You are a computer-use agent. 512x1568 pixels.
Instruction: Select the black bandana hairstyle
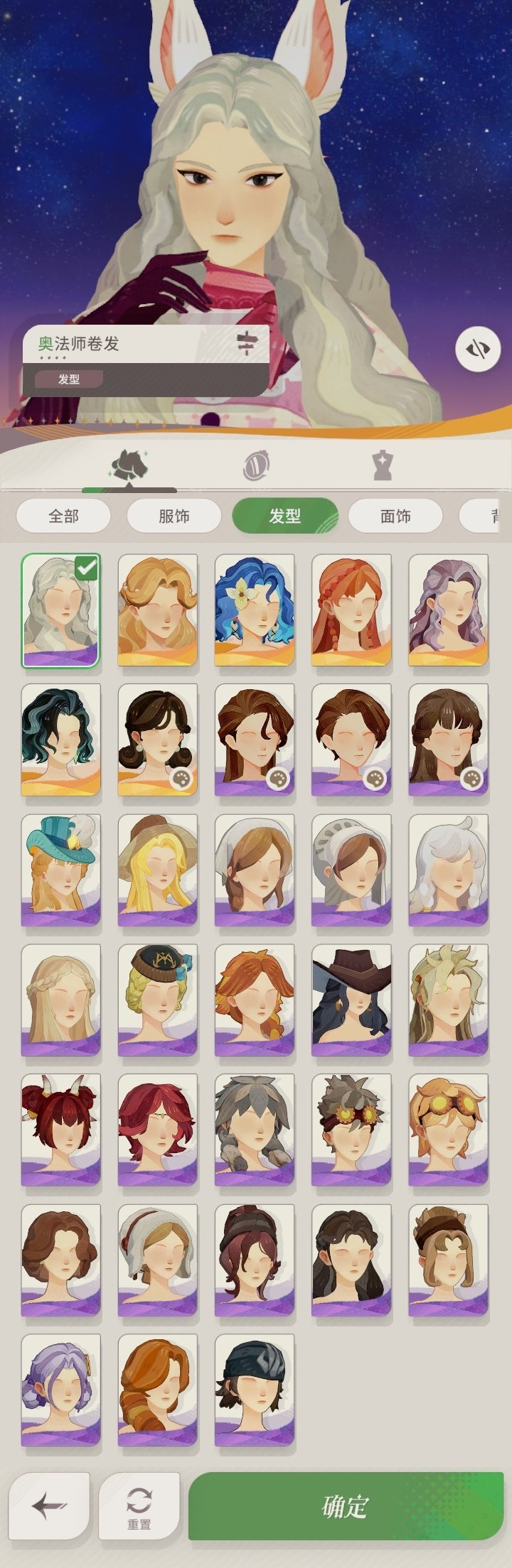point(255,1390)
